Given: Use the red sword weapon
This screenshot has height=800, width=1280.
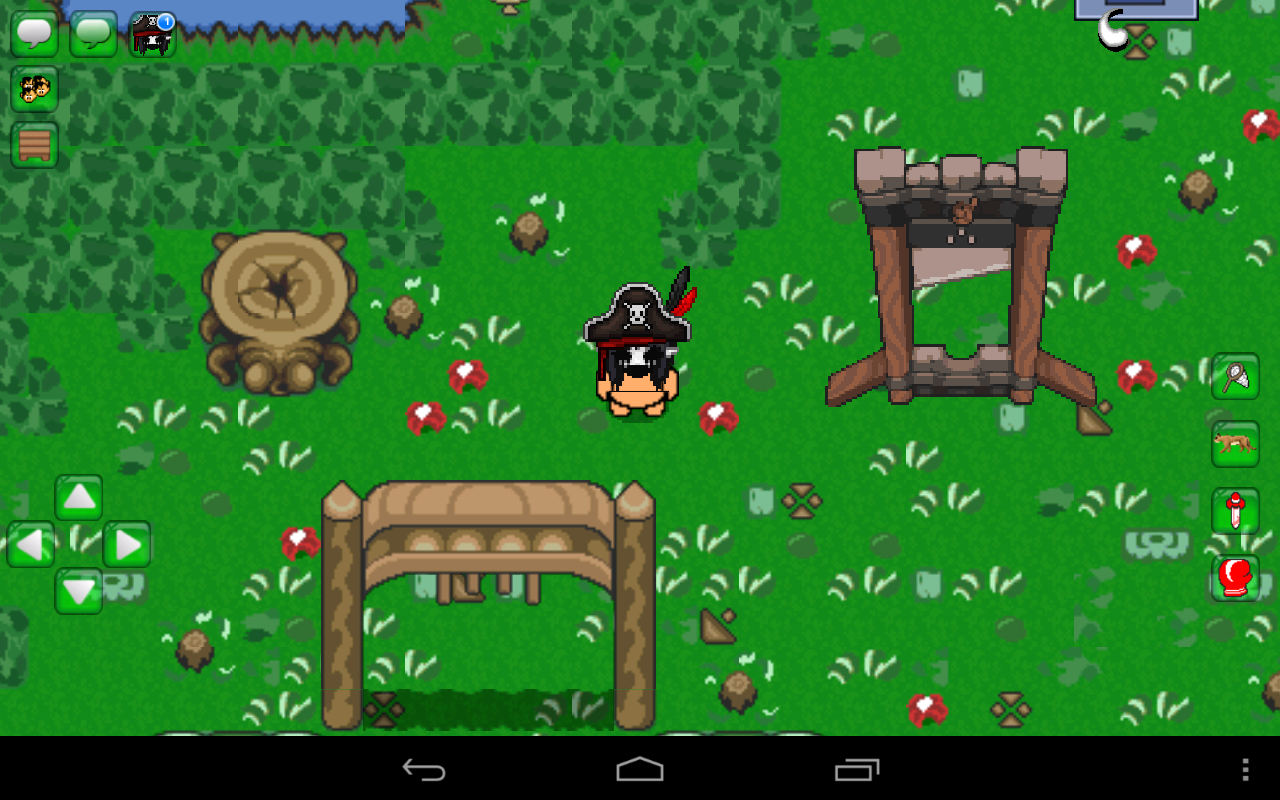Looking at the screenshot, I should click(x=1235, y=511).
